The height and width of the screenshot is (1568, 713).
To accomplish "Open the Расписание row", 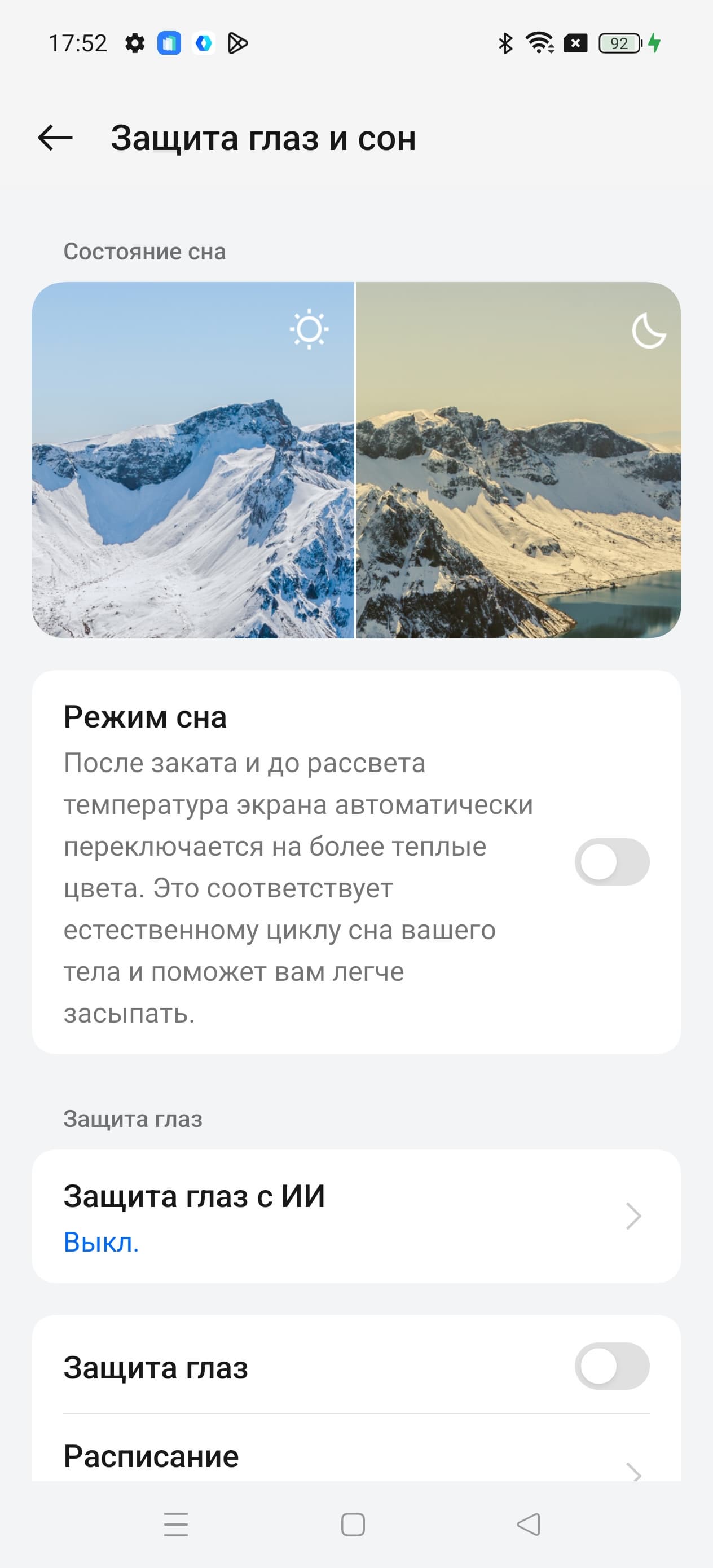I will point(355,1457).
